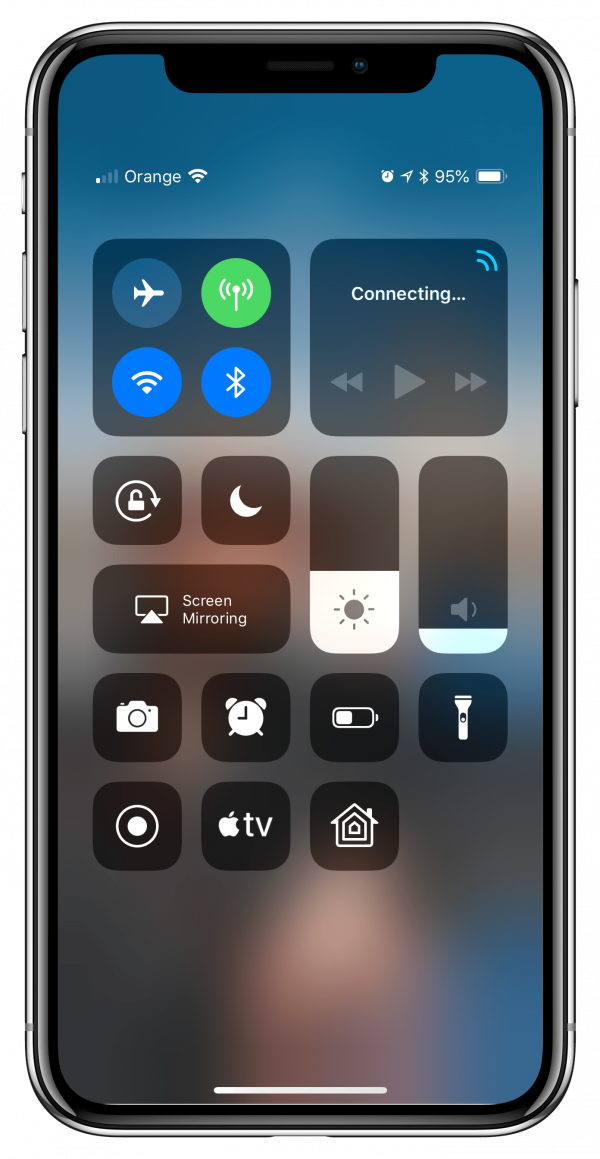The image size is (600, 1159).
Task: Enable Do Not Disturb moon
Action: (246, 500)
